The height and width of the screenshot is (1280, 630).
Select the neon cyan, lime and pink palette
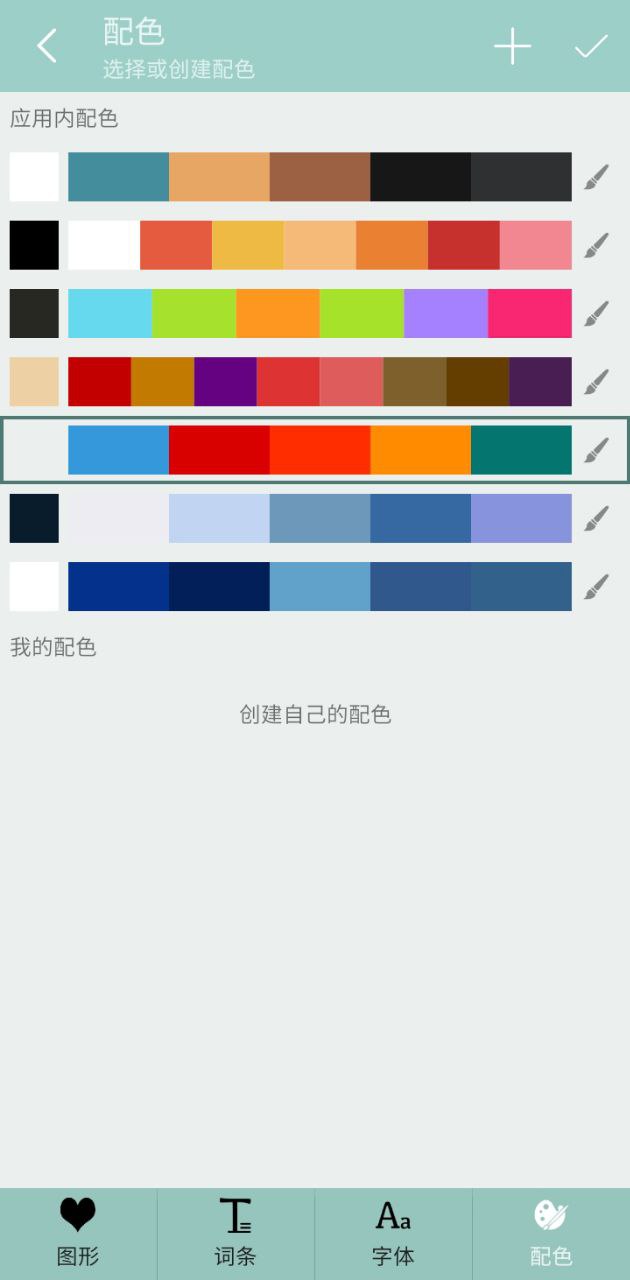(319, 313)
